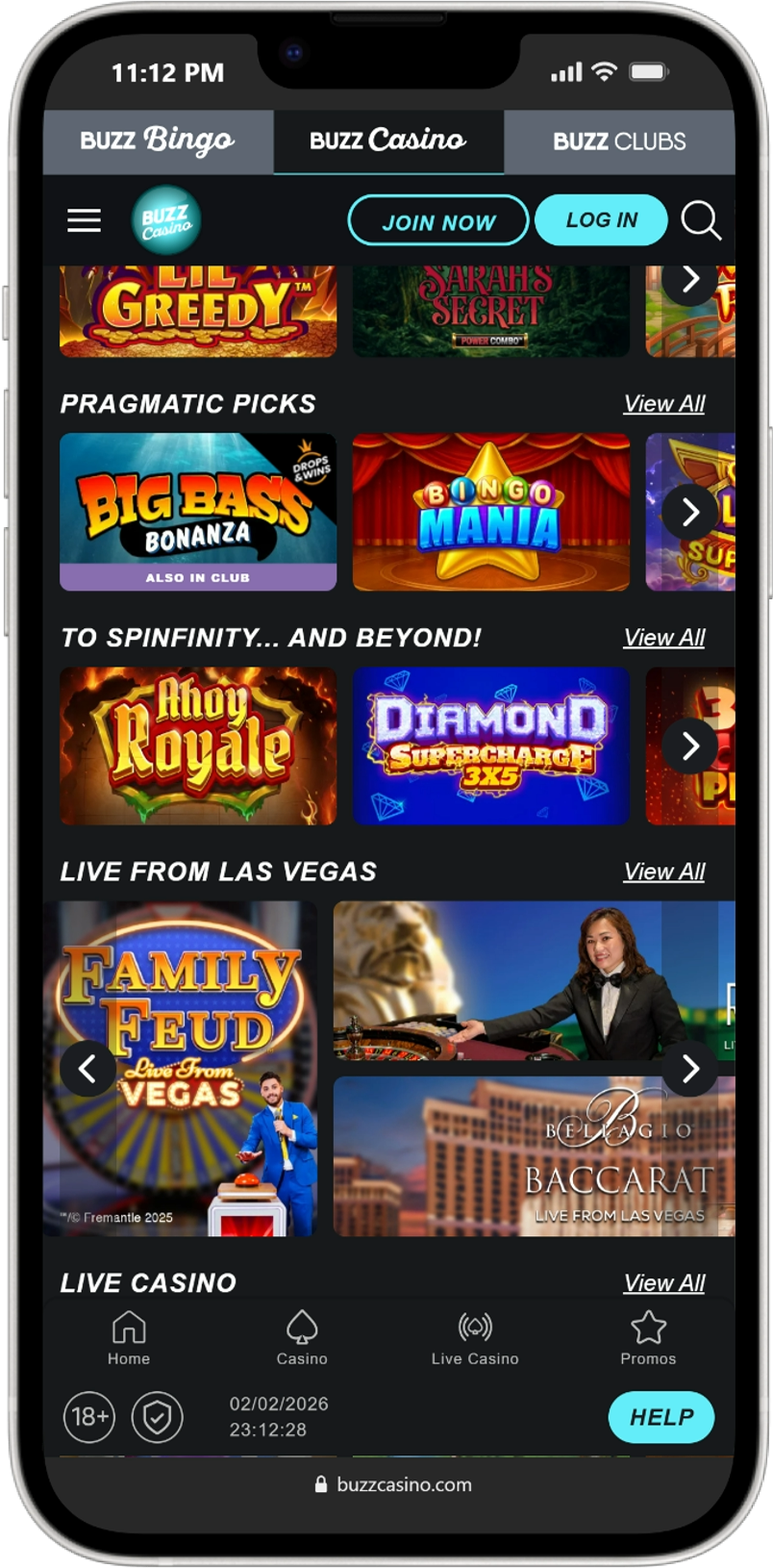Open Promos from the bottom navigation
This screenshot has height=1568, width=773.
[648, 1337]
